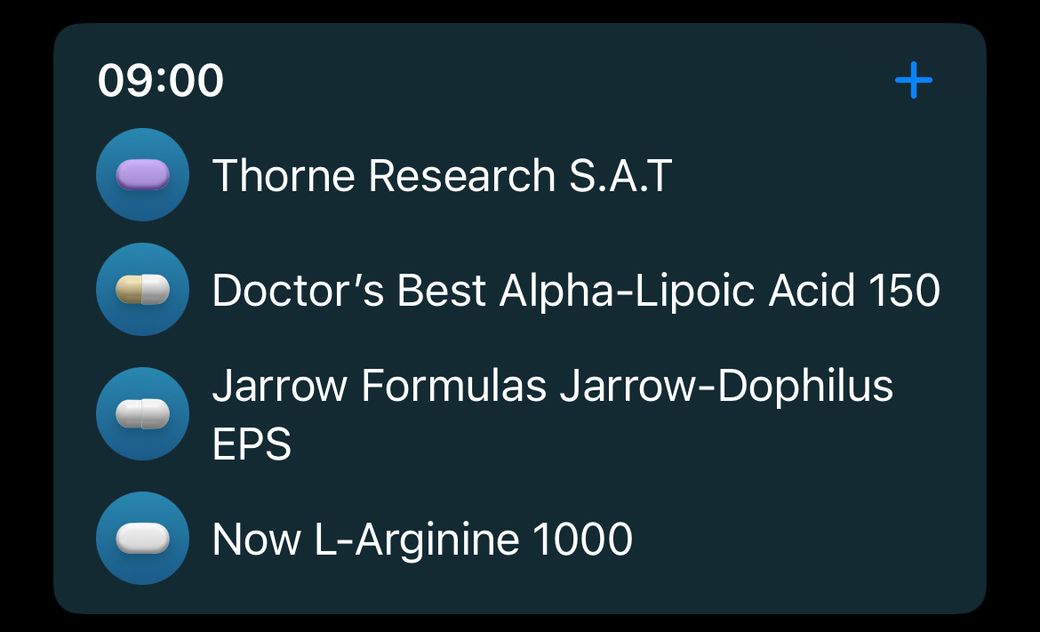Open Doctor's Best Alpha-Lipoic Acid 150
This screenshot has height=632, width=1040.
pos(575,291)
